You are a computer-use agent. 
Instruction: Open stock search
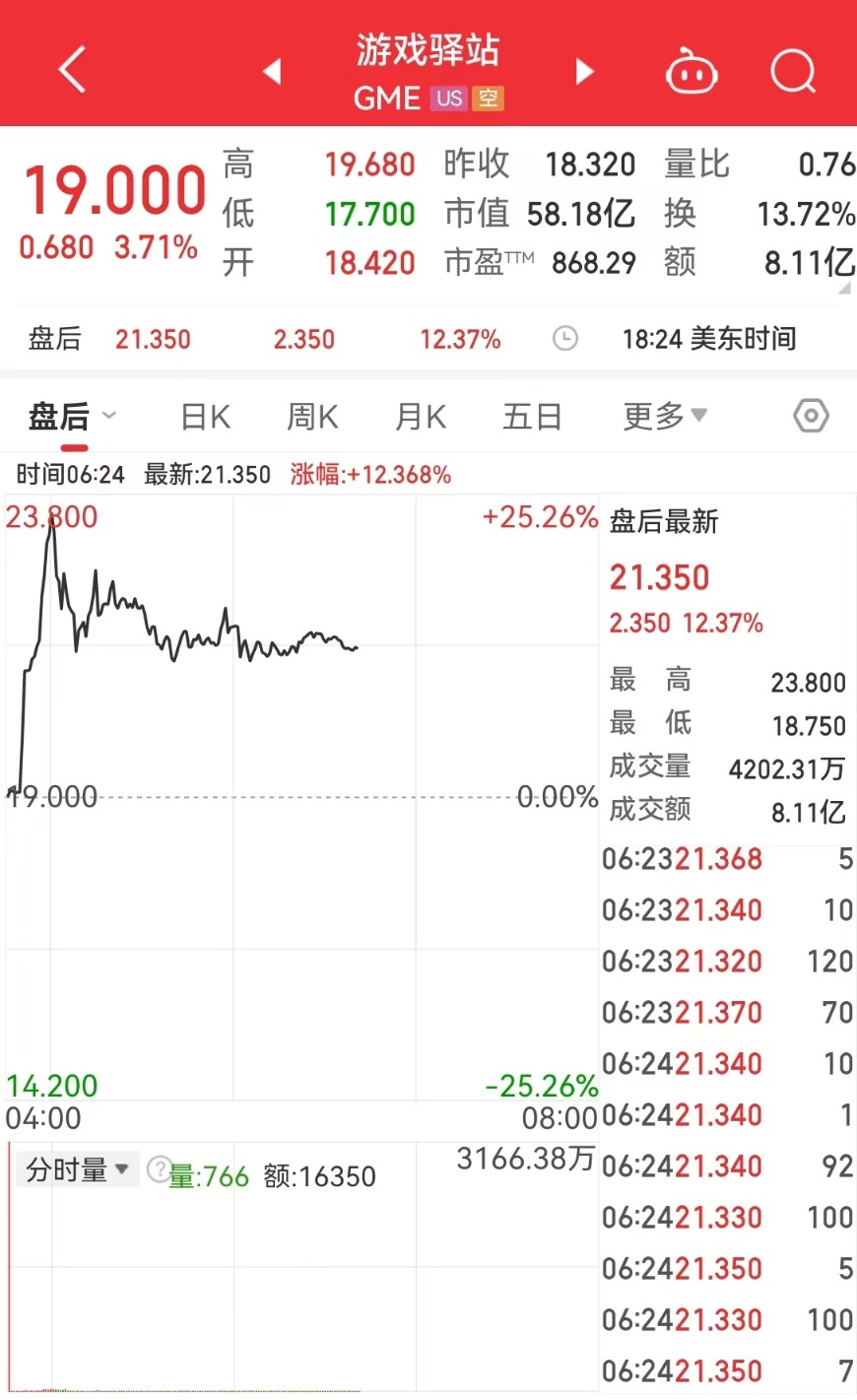coord(793,71)
